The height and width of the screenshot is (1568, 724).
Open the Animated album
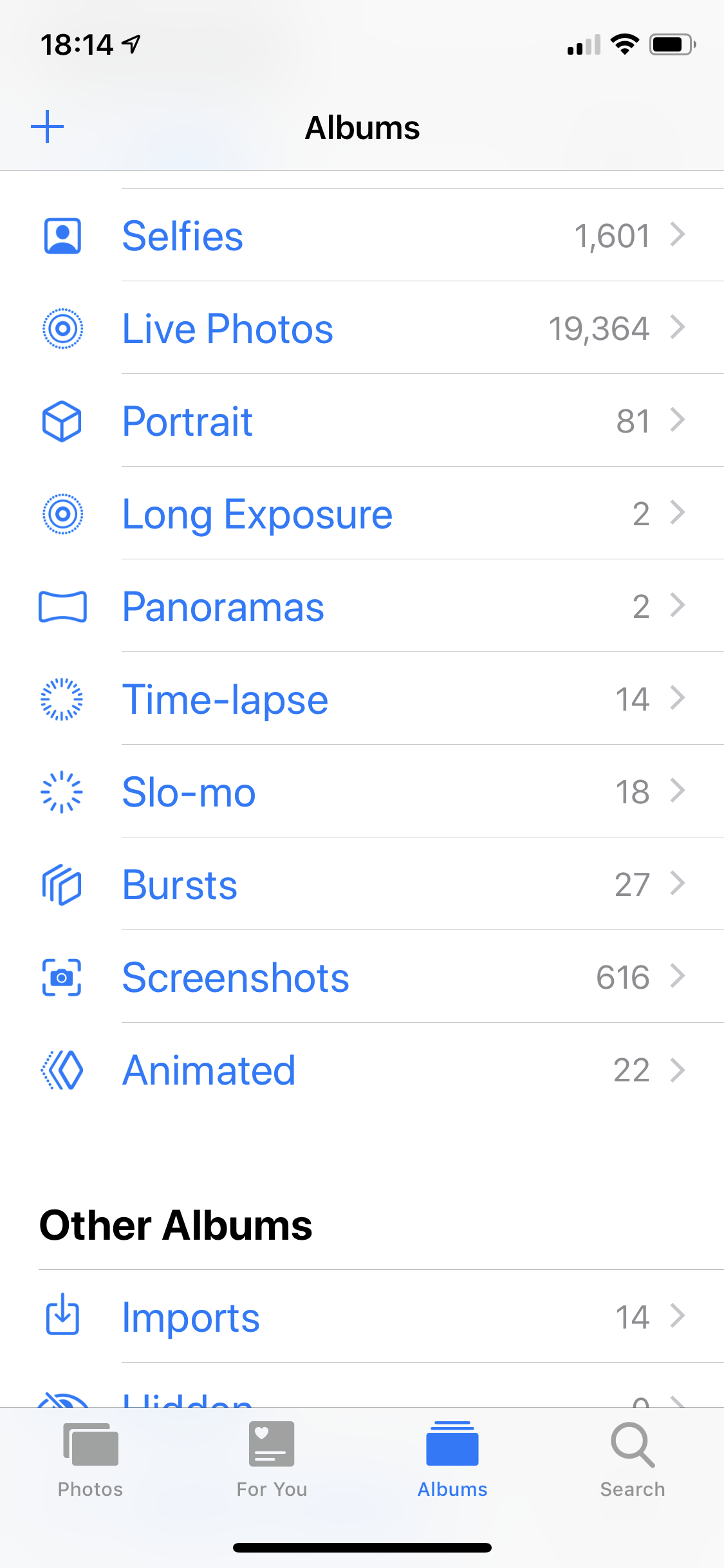pos(362,1070)
